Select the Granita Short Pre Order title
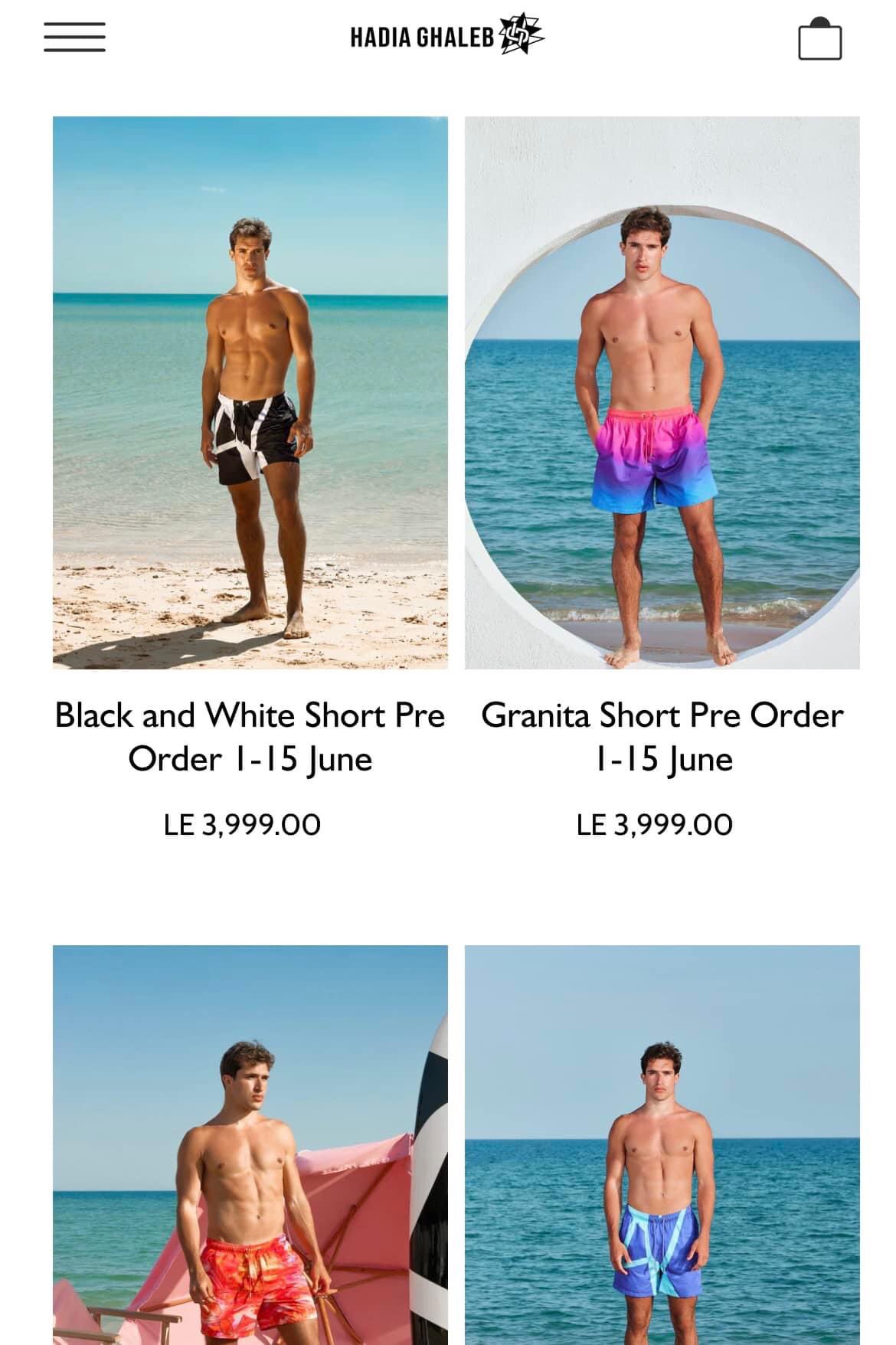The height and width of the screenshot is (1345, 896). (x=662, y=737)
